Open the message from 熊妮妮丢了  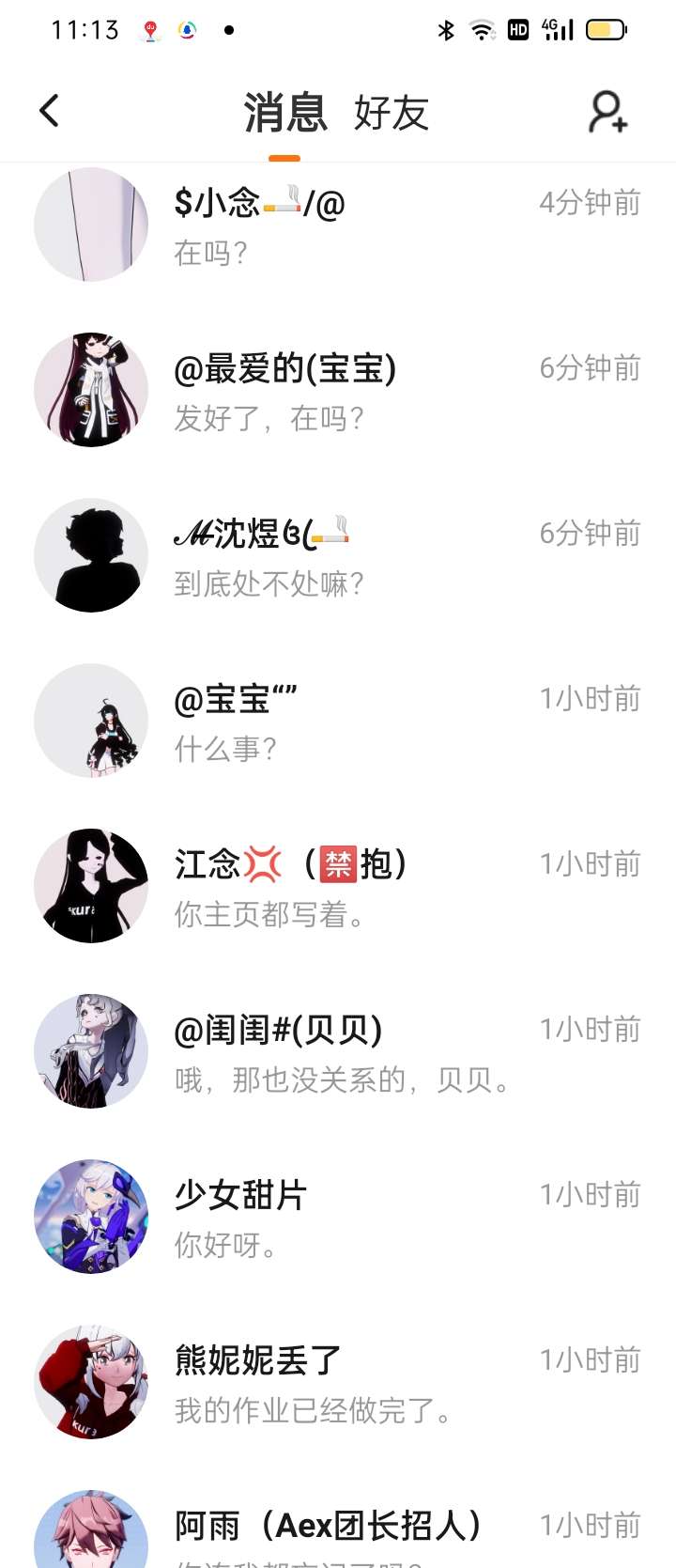338,1382
